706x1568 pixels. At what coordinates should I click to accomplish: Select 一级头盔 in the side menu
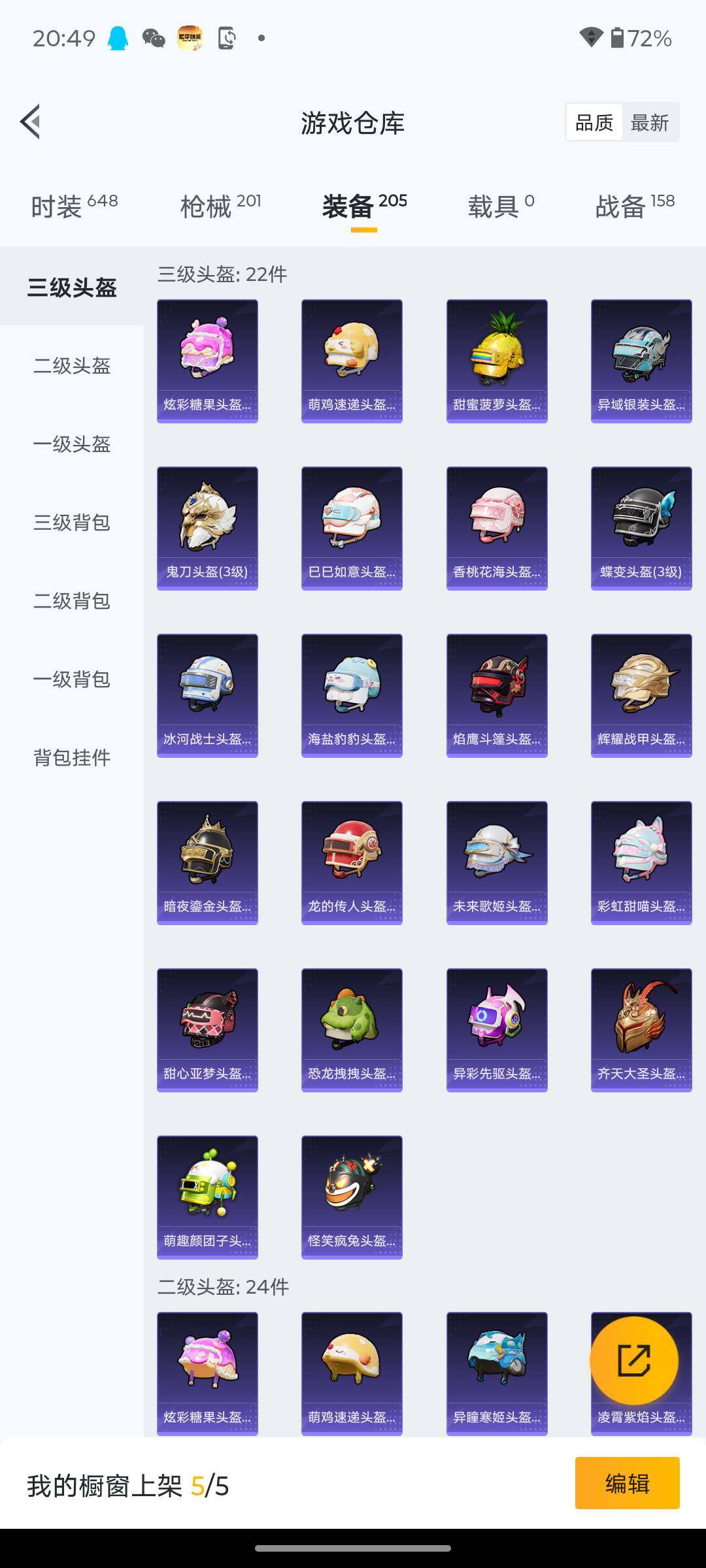(72, 444)
